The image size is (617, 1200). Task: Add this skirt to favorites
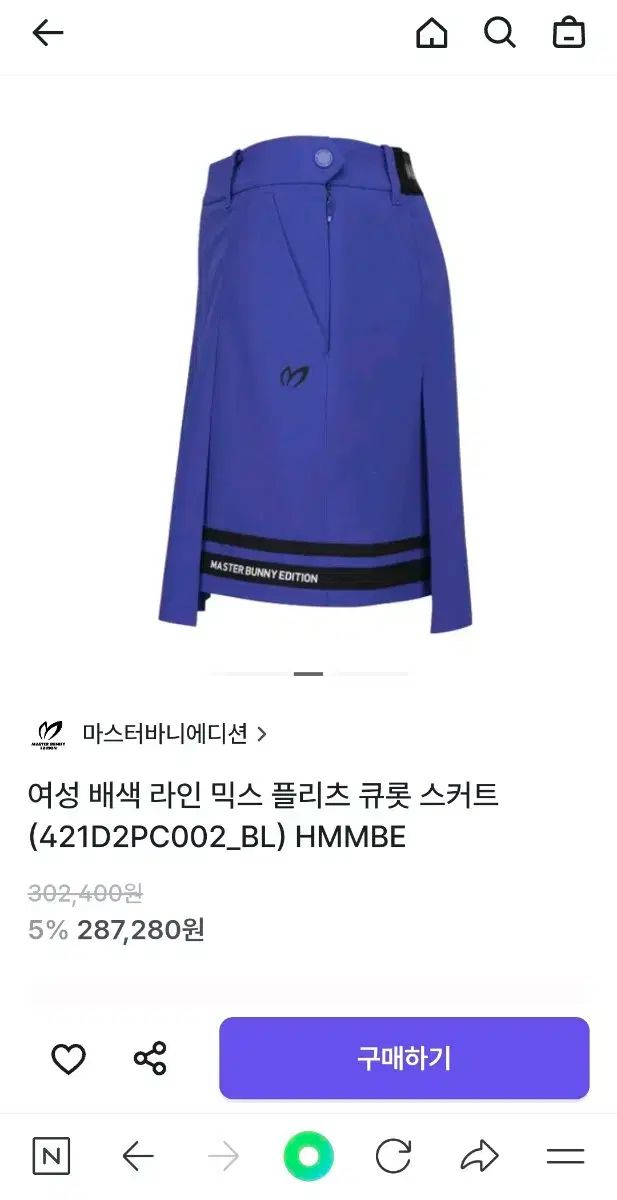68,1058
